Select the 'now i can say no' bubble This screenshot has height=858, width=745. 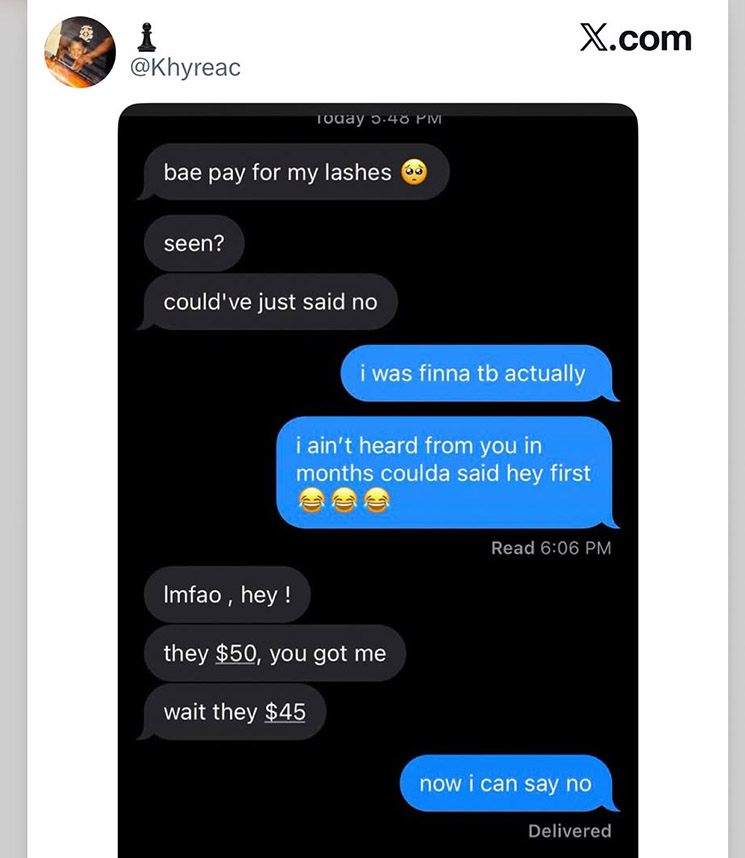505,783
